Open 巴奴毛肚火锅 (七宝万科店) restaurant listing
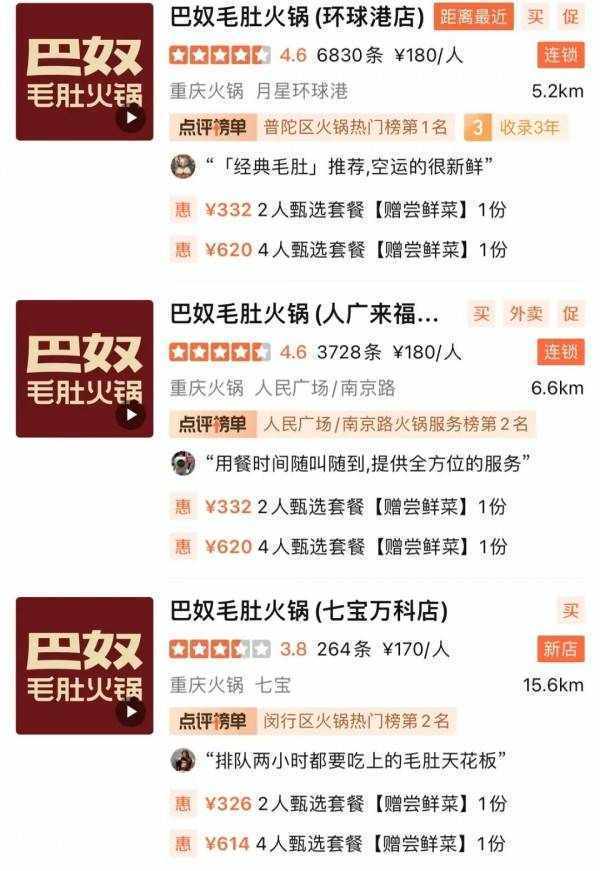This screenshot has width=600, height=871. [308, 610]
